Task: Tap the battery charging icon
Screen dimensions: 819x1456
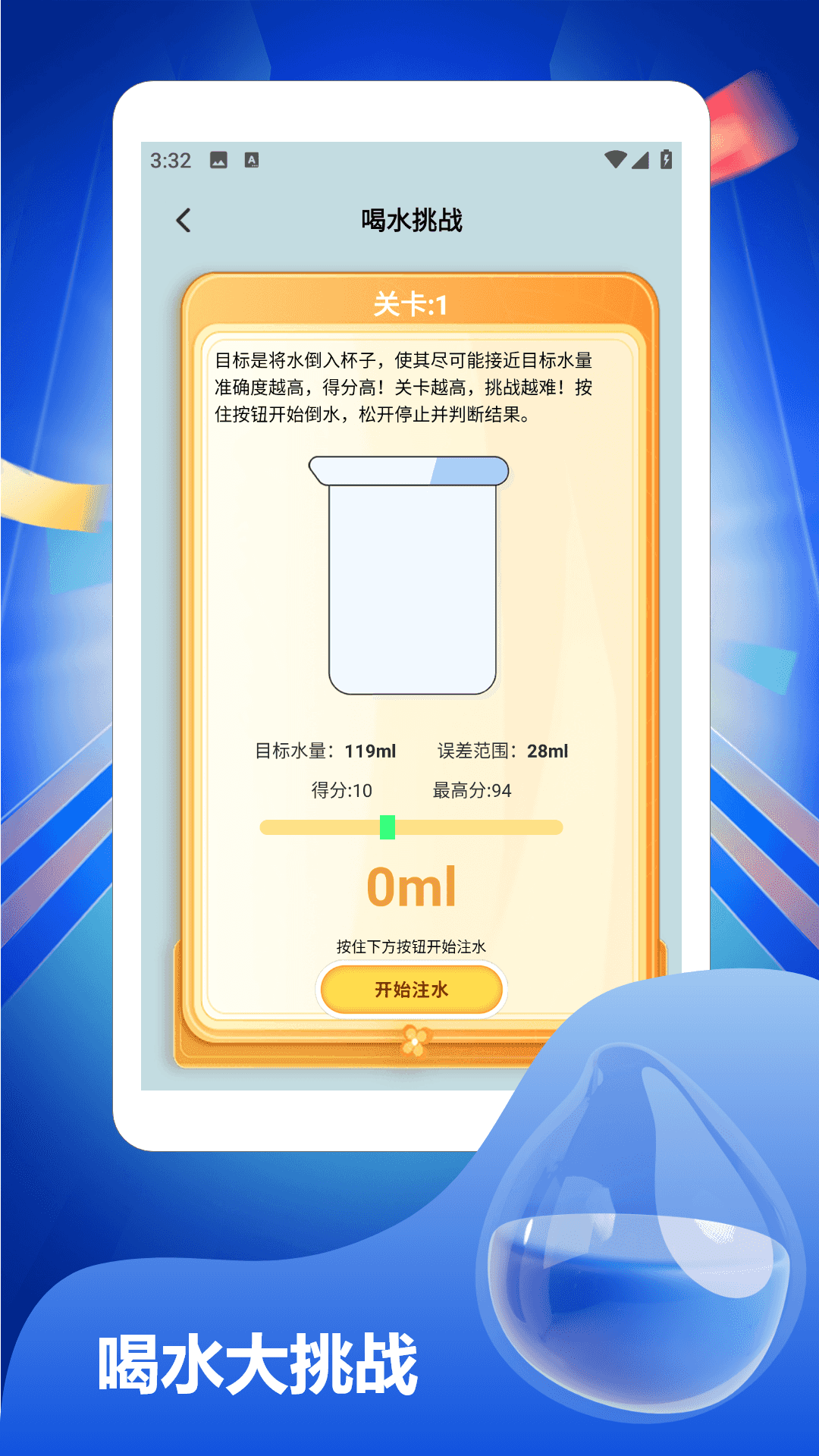Action: tap(667, 159)
